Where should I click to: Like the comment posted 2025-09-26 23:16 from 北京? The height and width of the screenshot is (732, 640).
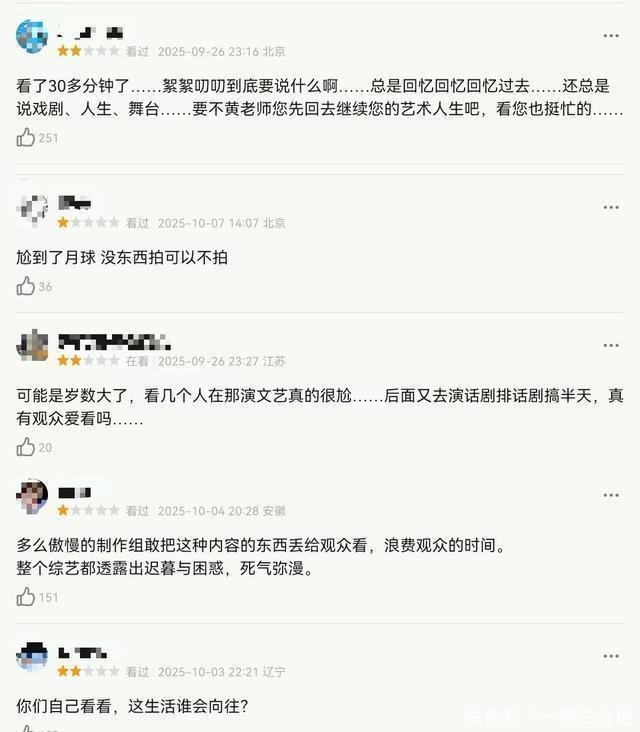(x=26, y=138)
